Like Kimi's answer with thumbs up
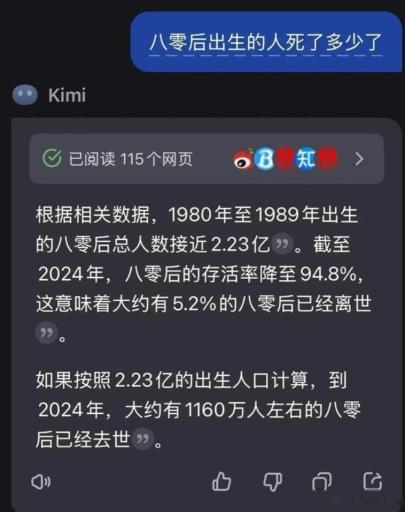 221,481
